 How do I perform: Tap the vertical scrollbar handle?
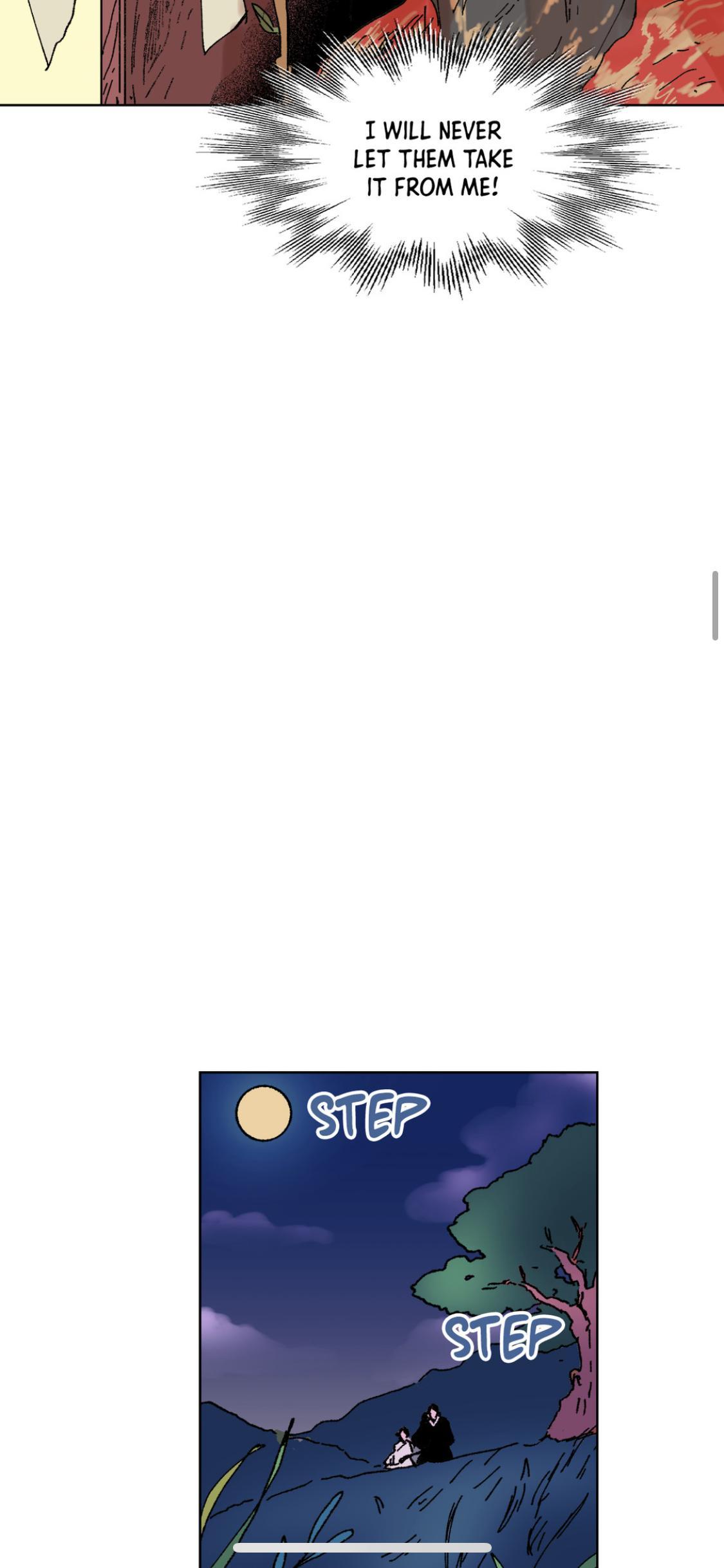click(x=714, y=605)
